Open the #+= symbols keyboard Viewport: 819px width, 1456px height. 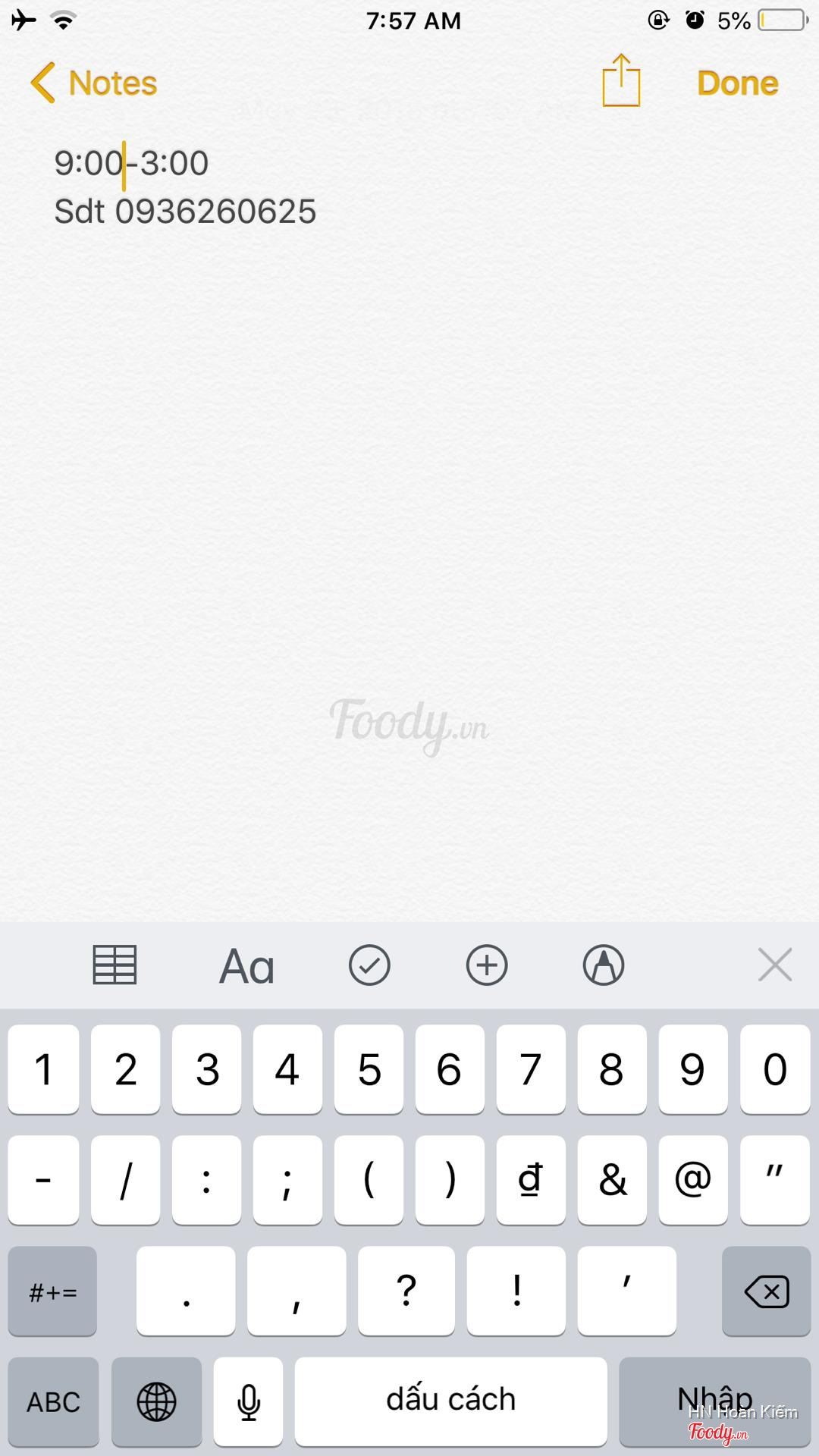tap(52, 1291)
